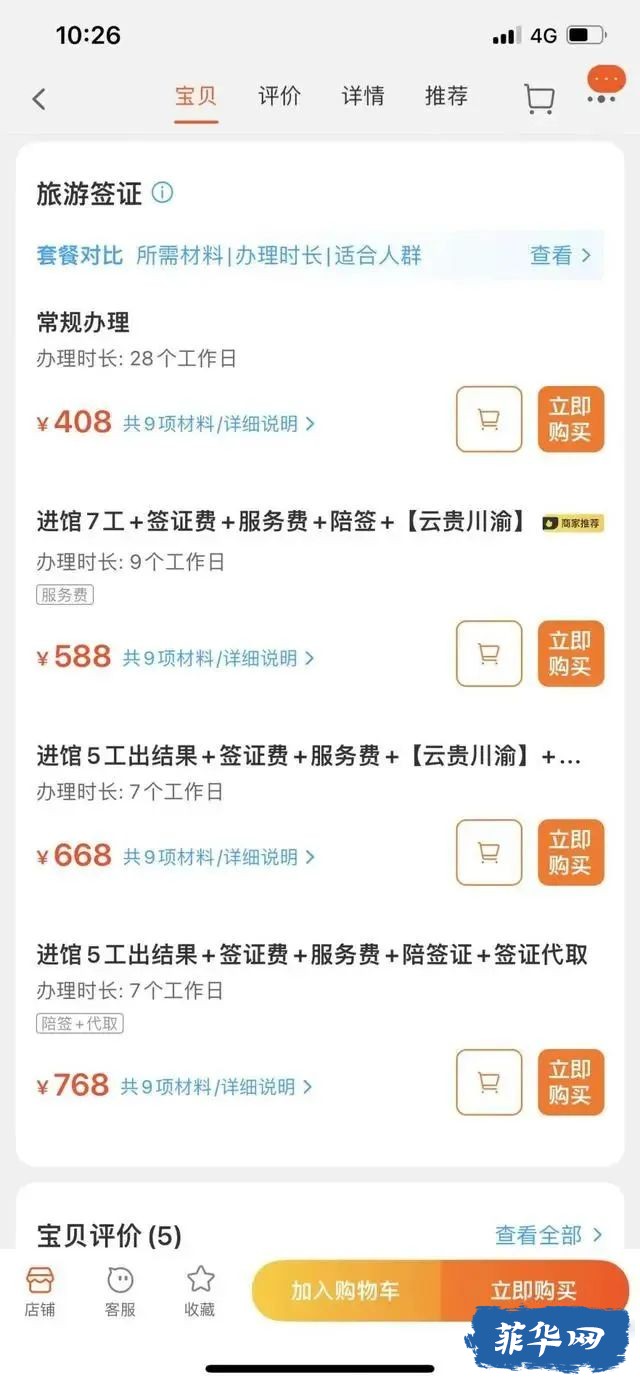Image resolution: width=640 pixels, height=1385 pixels.
Task: Open the shopping cart icon in header
Action: click(x=539, y=98)
